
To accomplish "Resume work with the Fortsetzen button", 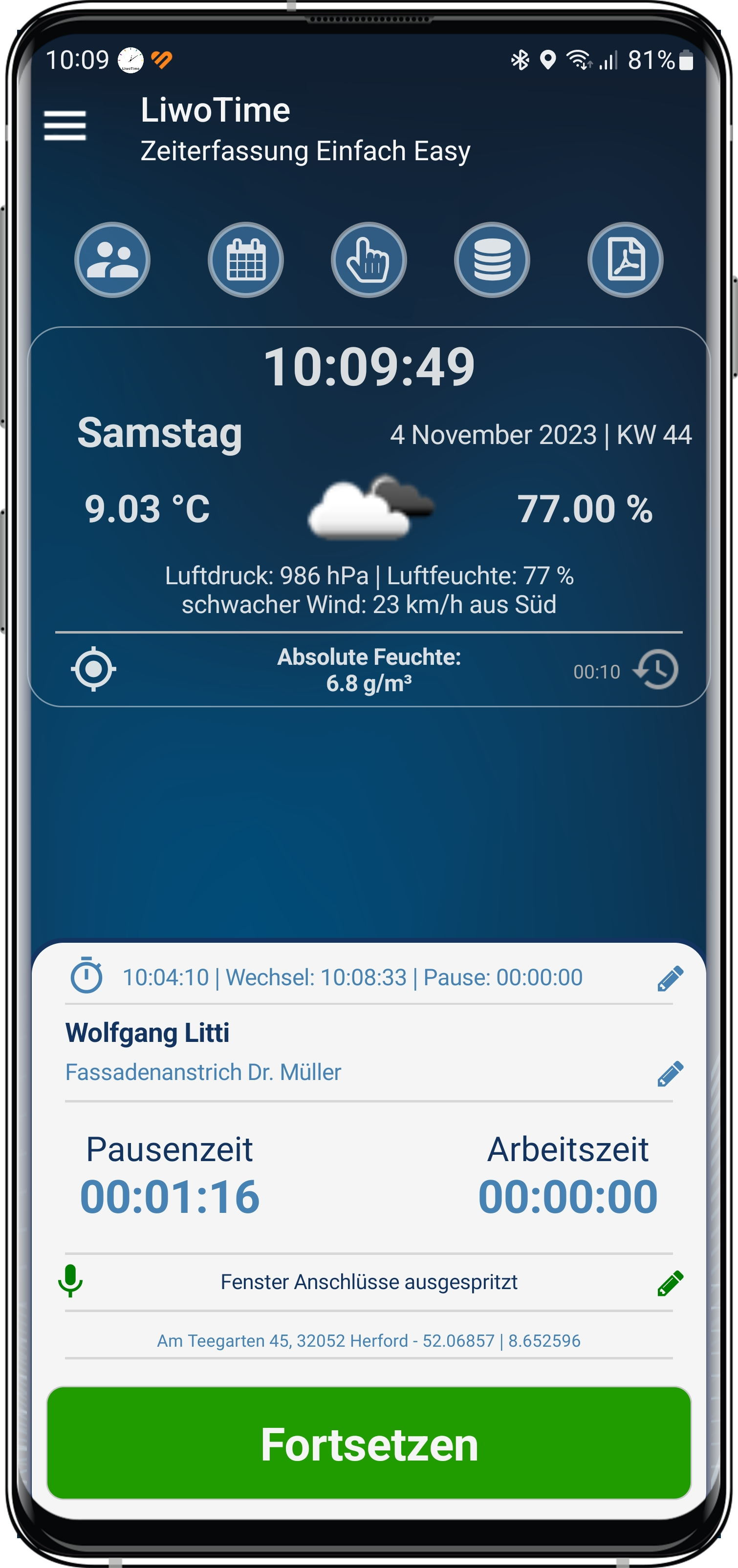I will click(369, 1442).
